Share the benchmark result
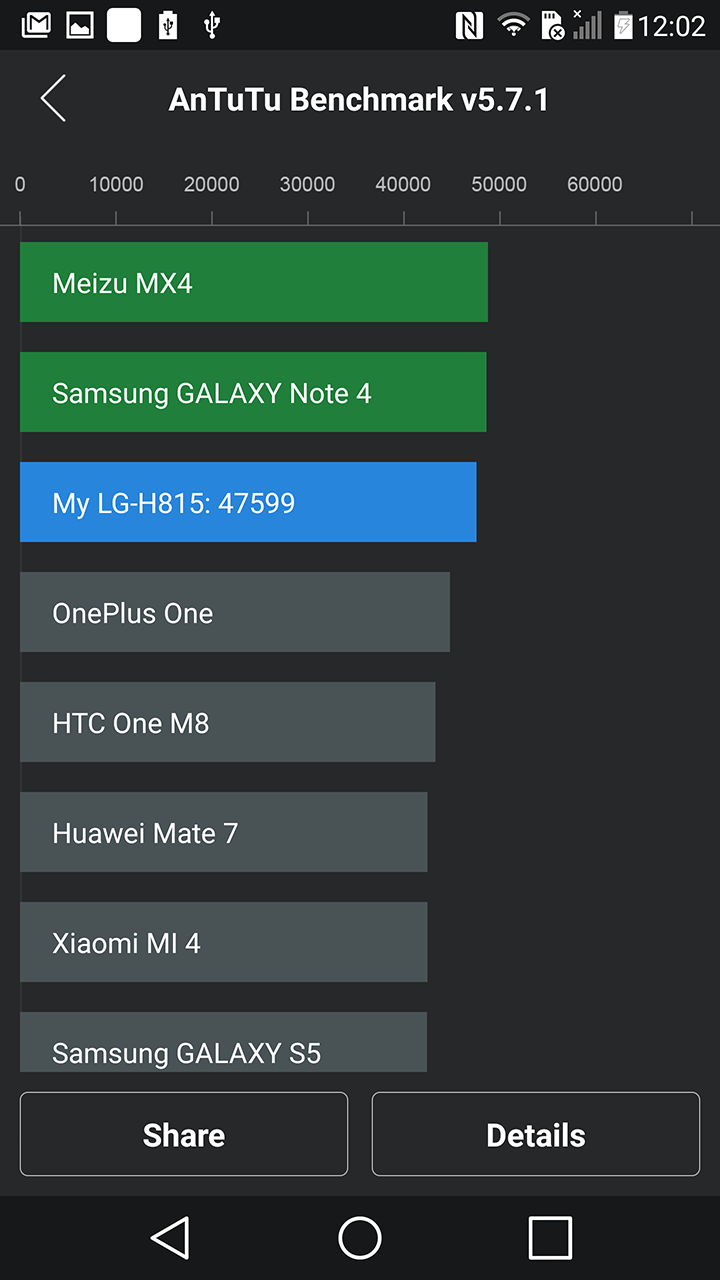720x1280 pixels. click(184, 1134)
